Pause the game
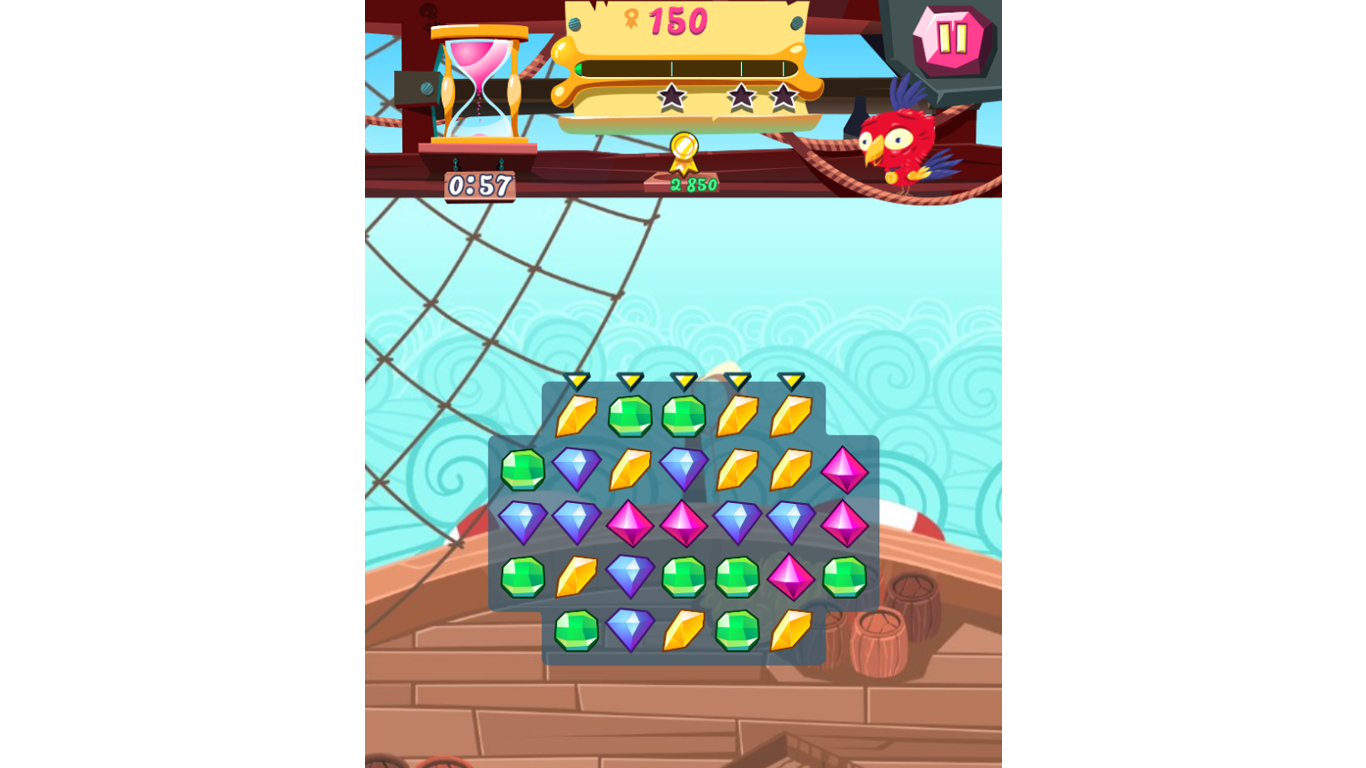The image size is (1366, 768). [951, 39]
